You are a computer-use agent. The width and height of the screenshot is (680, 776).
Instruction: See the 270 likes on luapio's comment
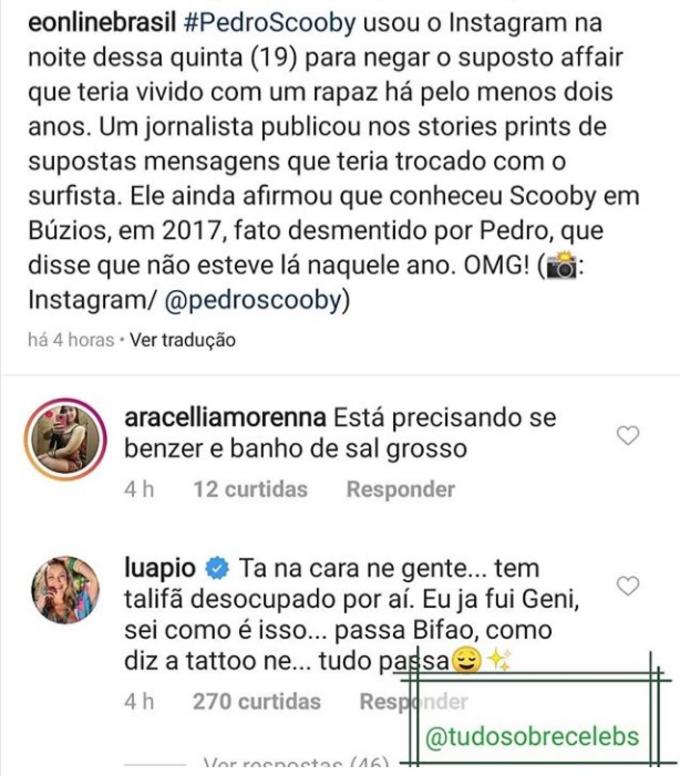(258, 702)
